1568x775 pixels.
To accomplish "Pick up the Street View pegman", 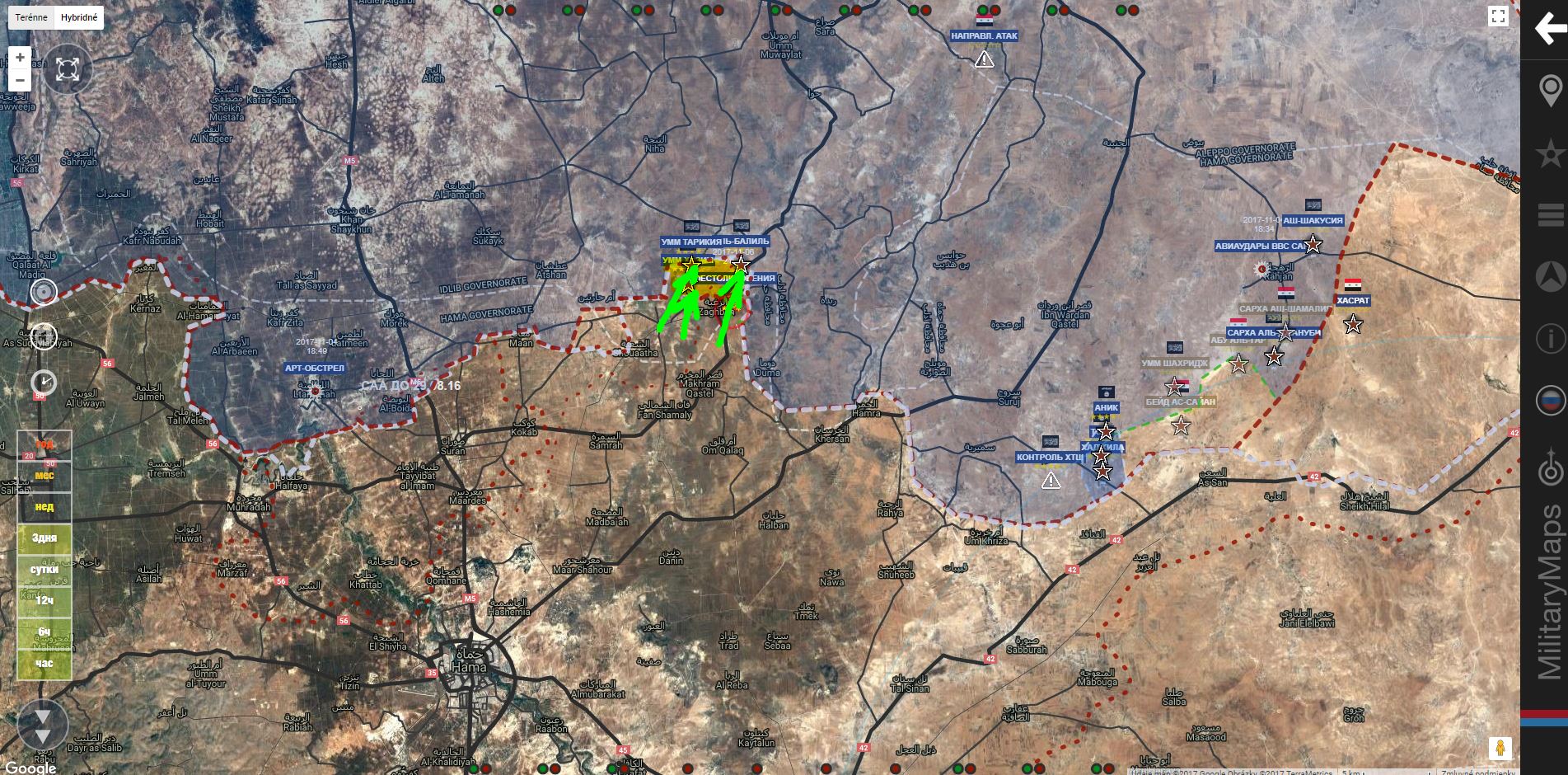I will pos(1499,748).
